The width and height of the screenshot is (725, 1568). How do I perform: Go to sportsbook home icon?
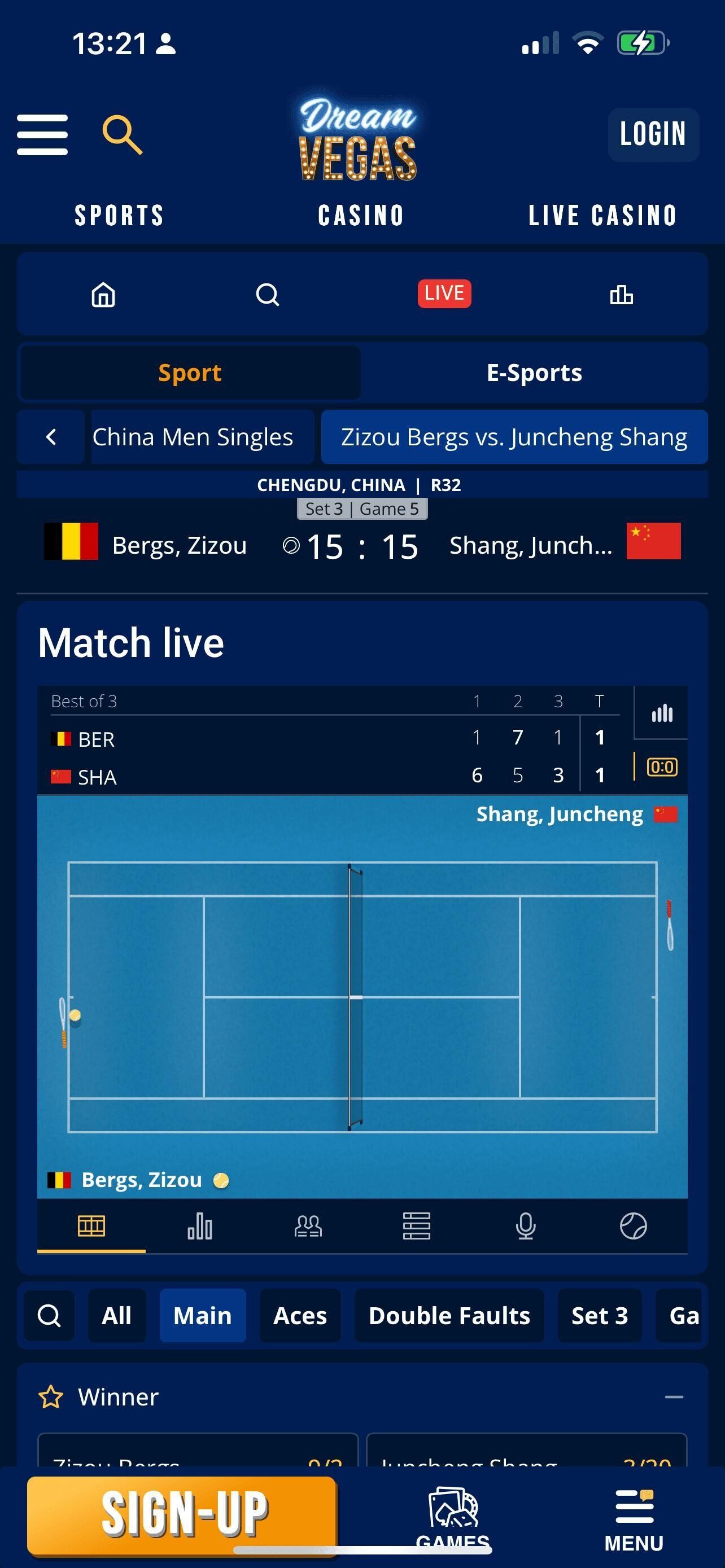103,295
